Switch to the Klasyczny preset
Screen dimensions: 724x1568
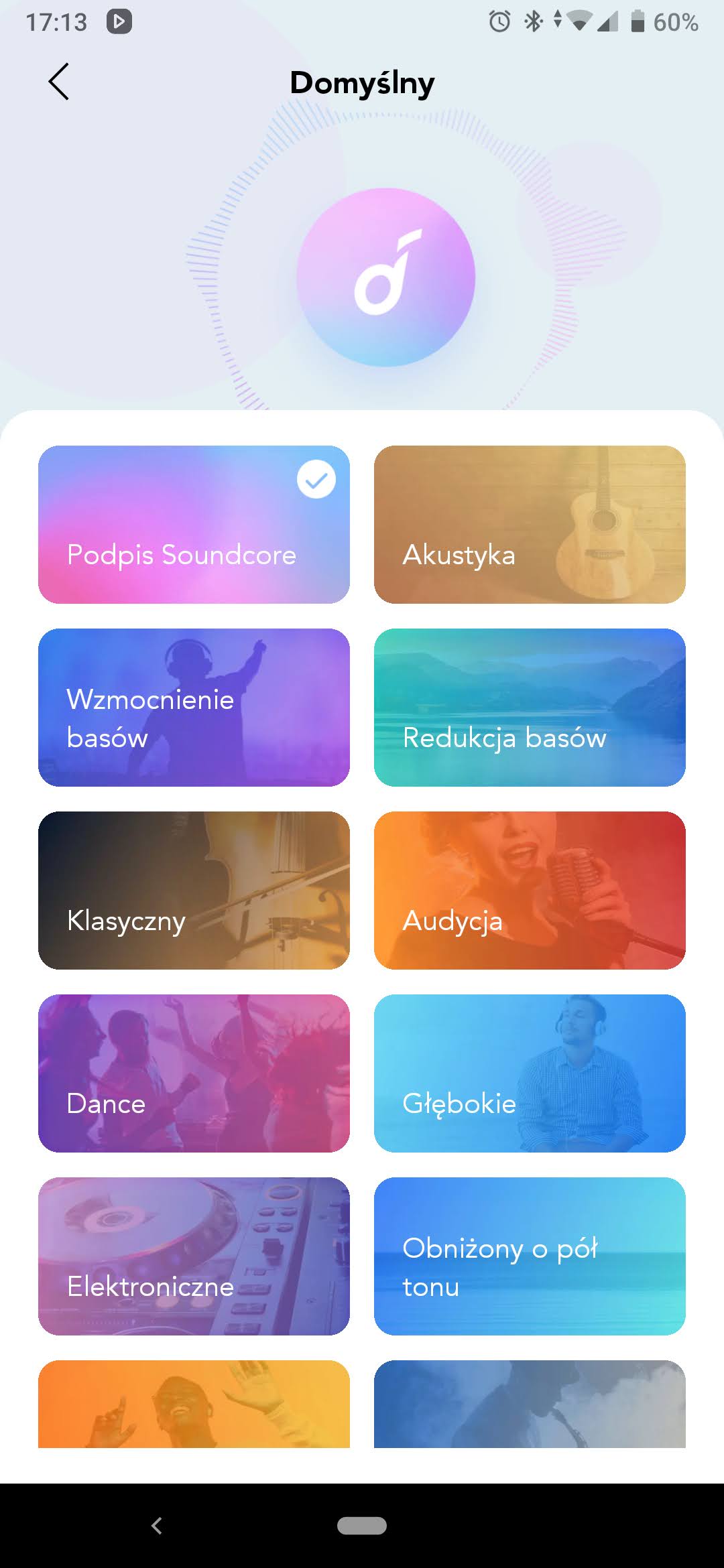tap(194, 891)
